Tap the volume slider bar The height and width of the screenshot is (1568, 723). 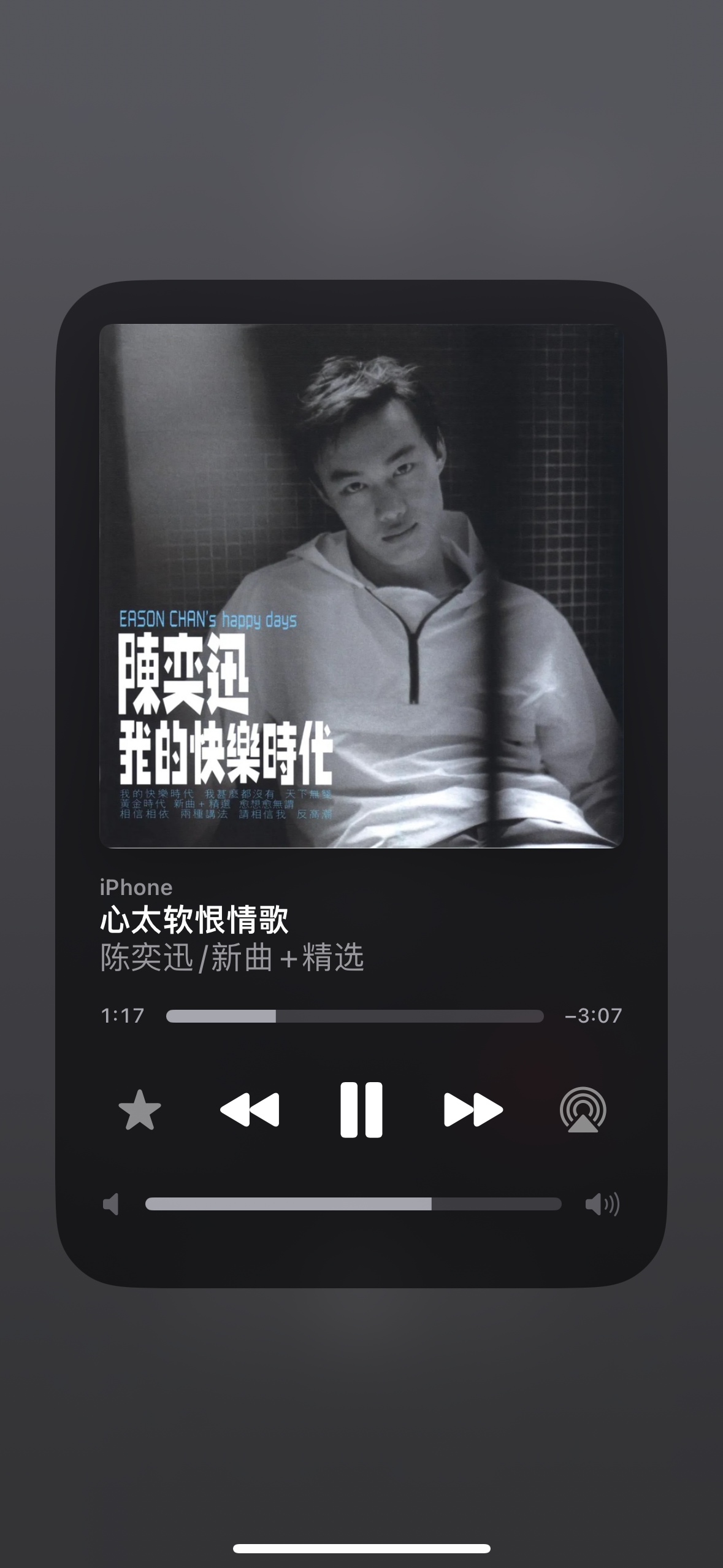[x=353, y=1204]
